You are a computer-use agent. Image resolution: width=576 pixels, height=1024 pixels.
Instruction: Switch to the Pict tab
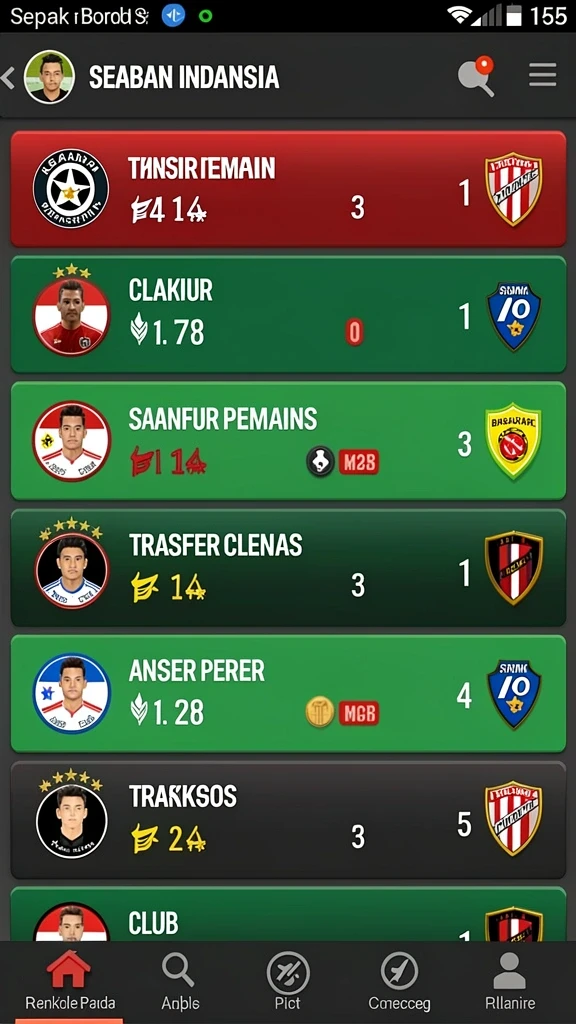tap(287, 982)
